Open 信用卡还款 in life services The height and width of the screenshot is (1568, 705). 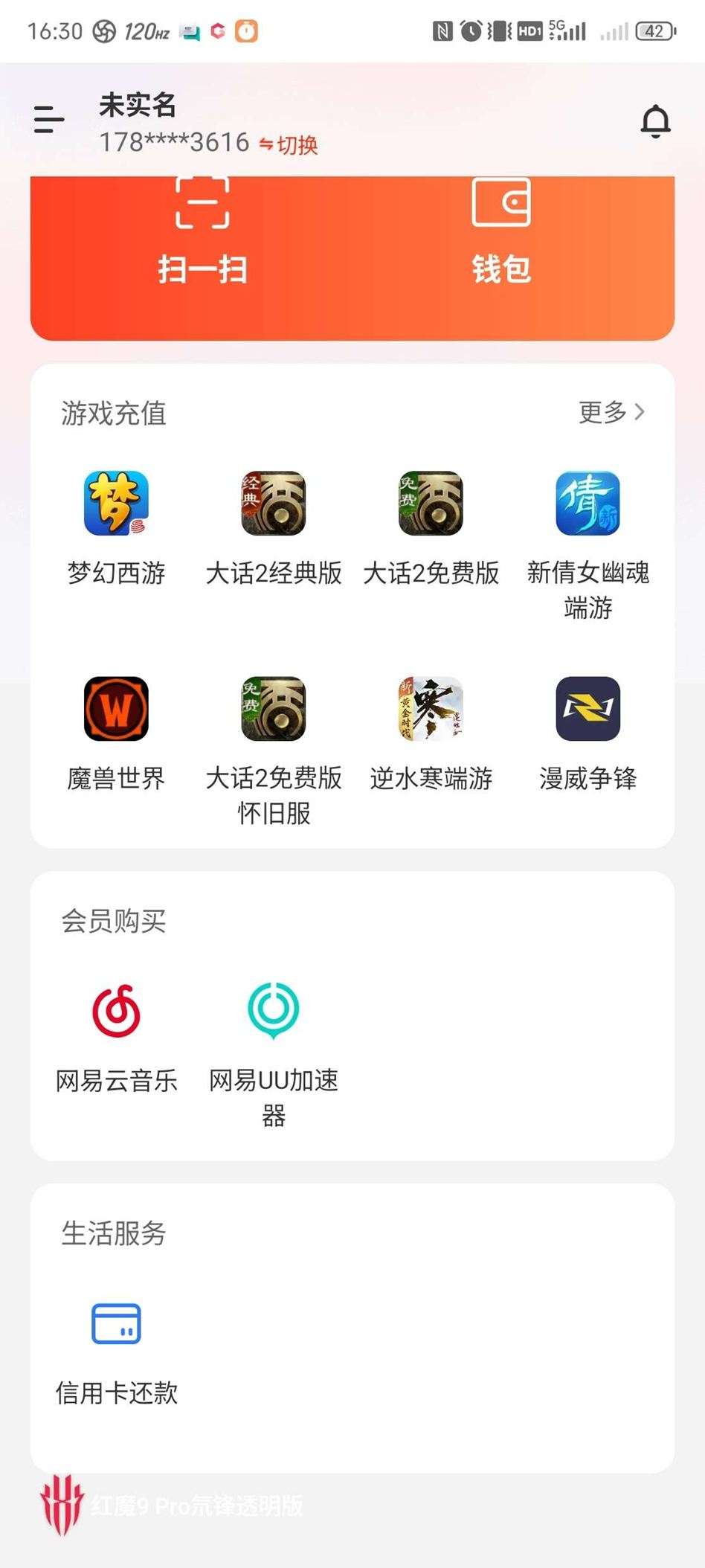(116, 1326)
